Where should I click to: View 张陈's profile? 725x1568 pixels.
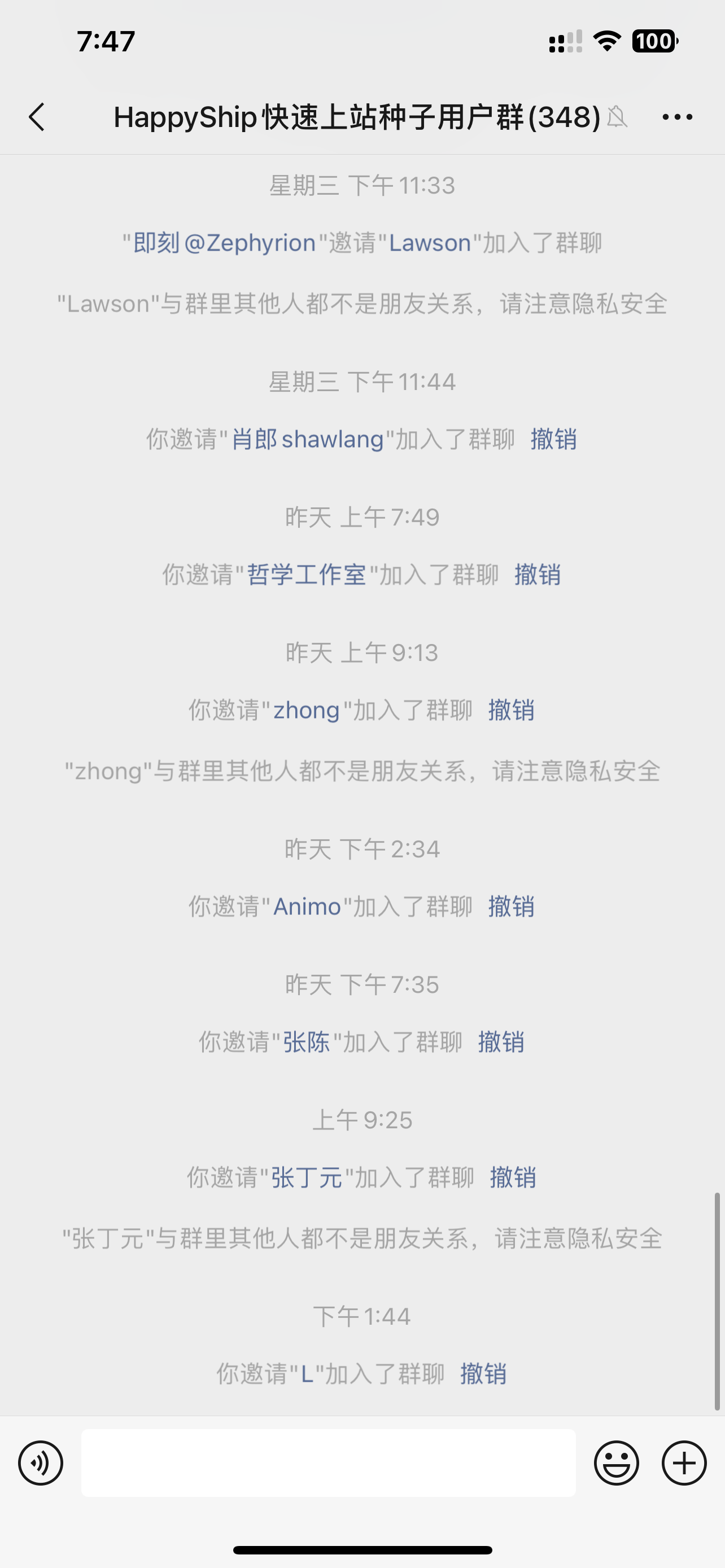point(306,1042)
